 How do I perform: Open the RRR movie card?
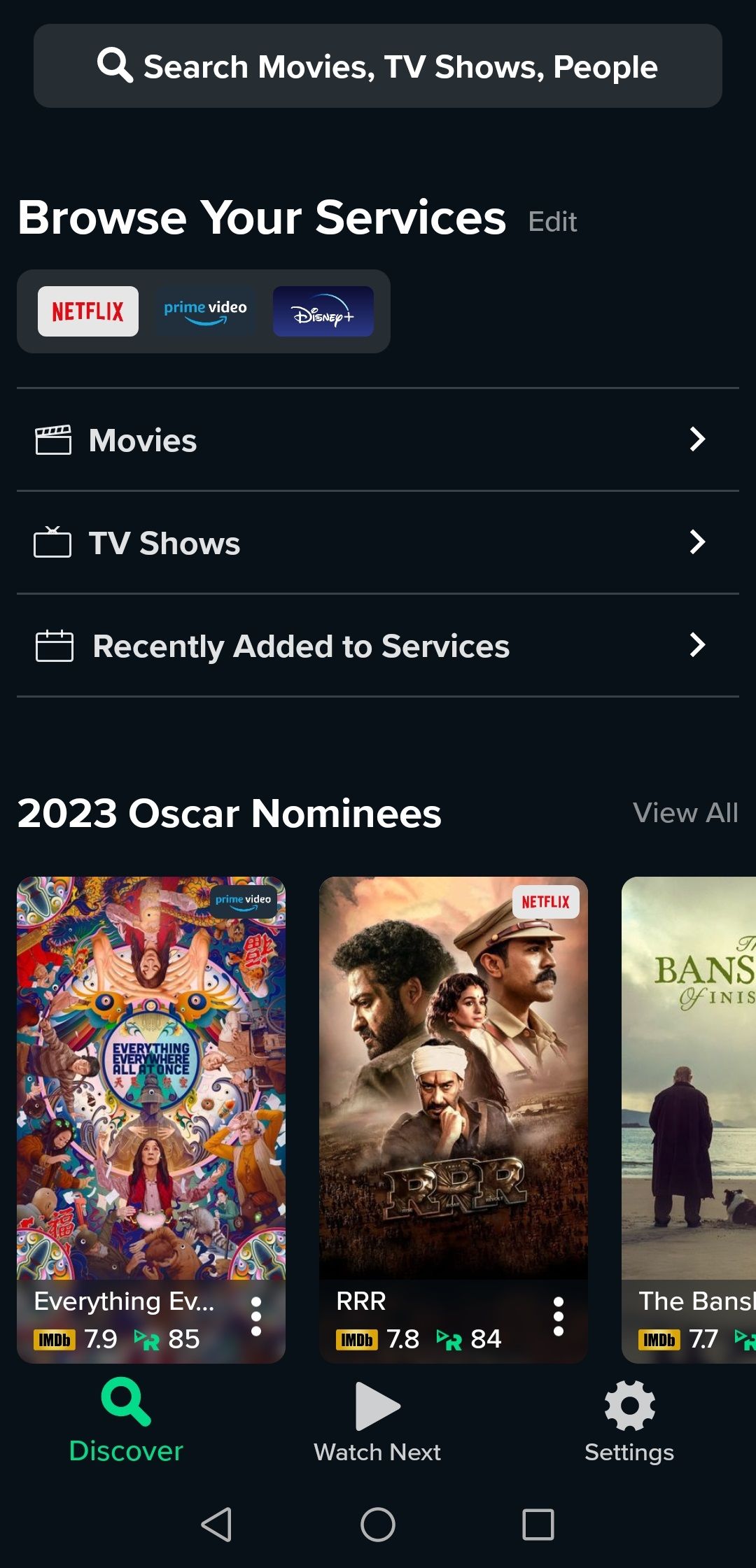click(454, 1078)
